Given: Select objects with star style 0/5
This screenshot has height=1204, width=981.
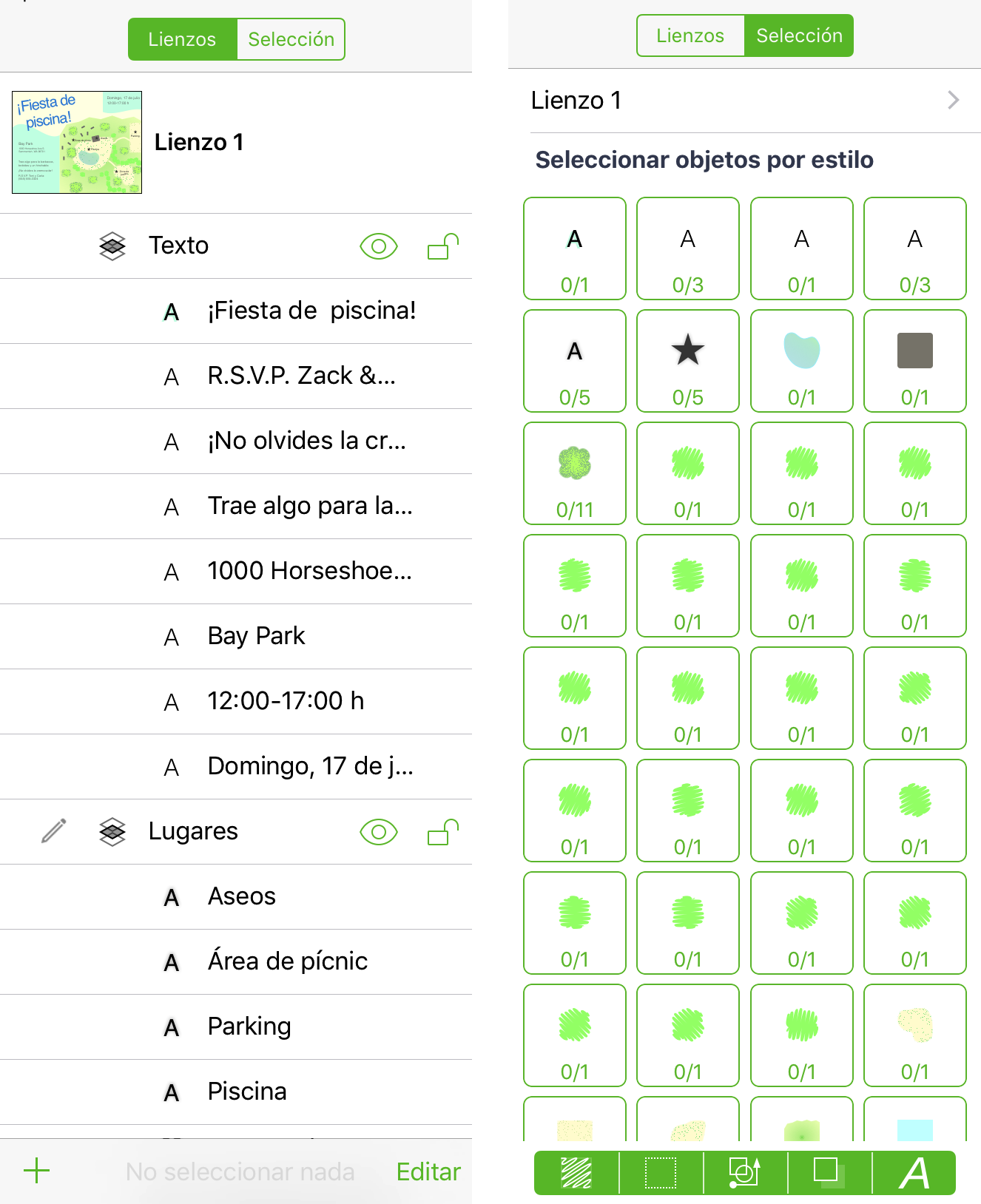Looking at the screenshot, I should pyautogui.click(x=687, y=361).
